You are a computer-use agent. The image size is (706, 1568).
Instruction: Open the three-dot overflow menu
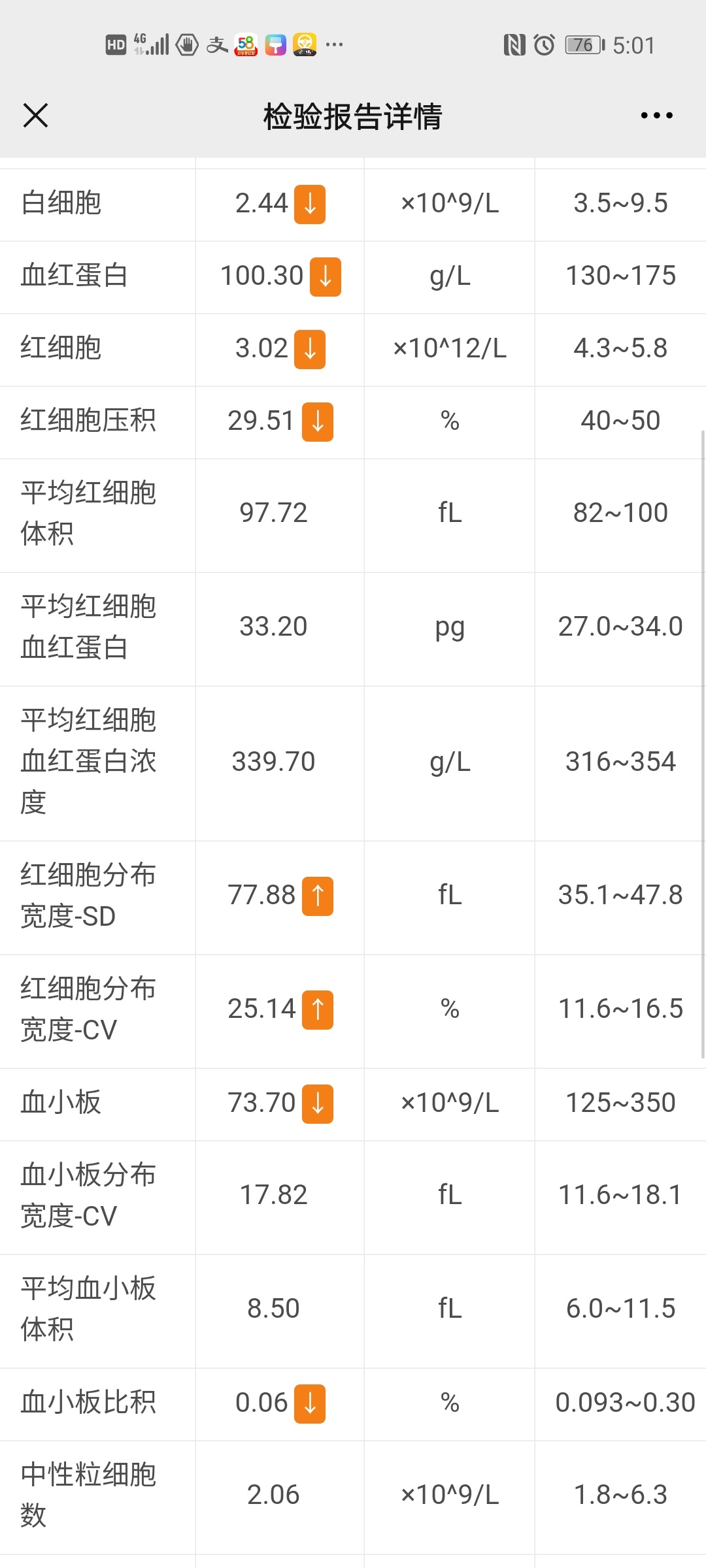coord(656,116)
